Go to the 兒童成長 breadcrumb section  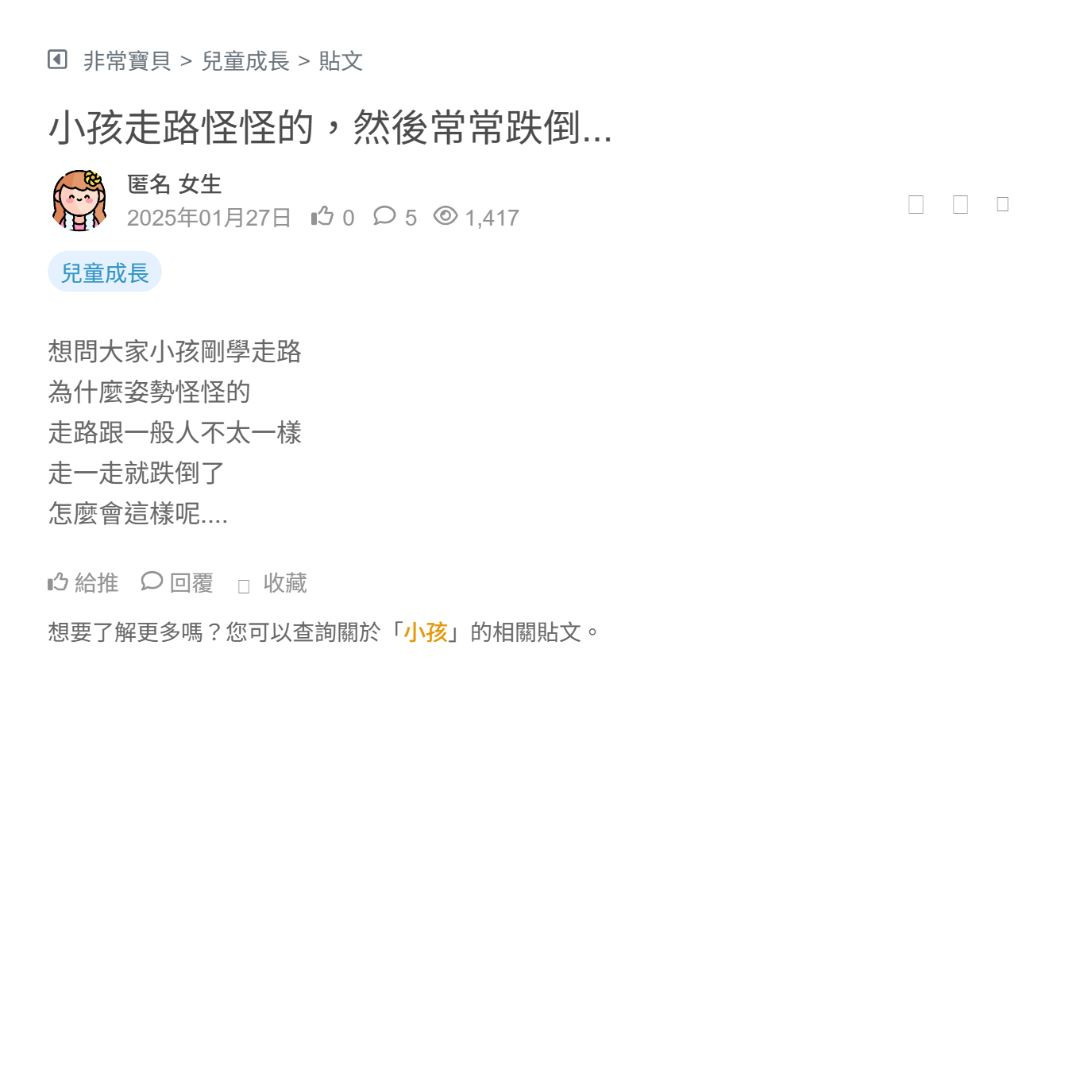tap(245, 61)
